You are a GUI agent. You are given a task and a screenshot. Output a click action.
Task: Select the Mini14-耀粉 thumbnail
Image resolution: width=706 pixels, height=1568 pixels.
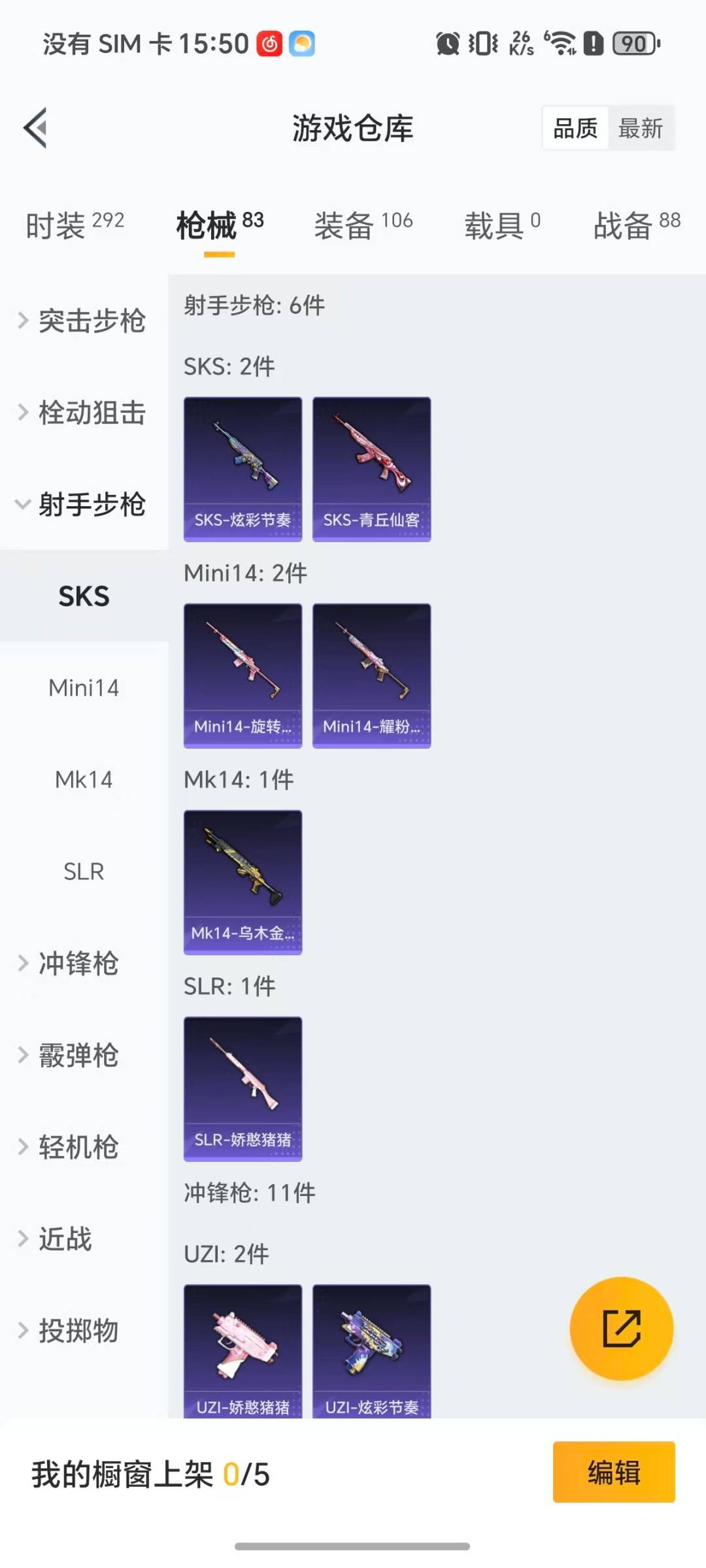pos(371,673)
